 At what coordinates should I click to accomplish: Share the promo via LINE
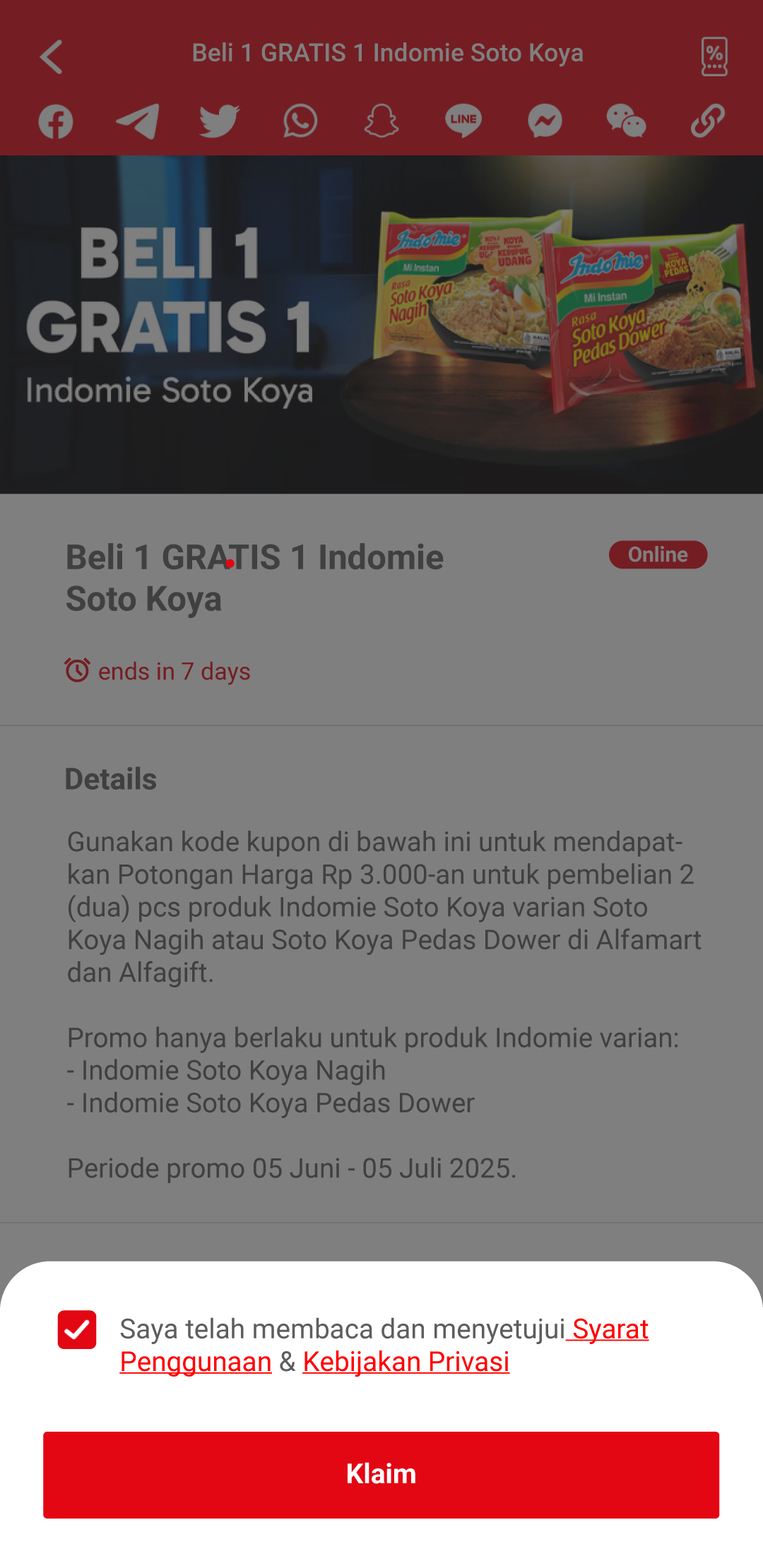click(x=463, y=121)
